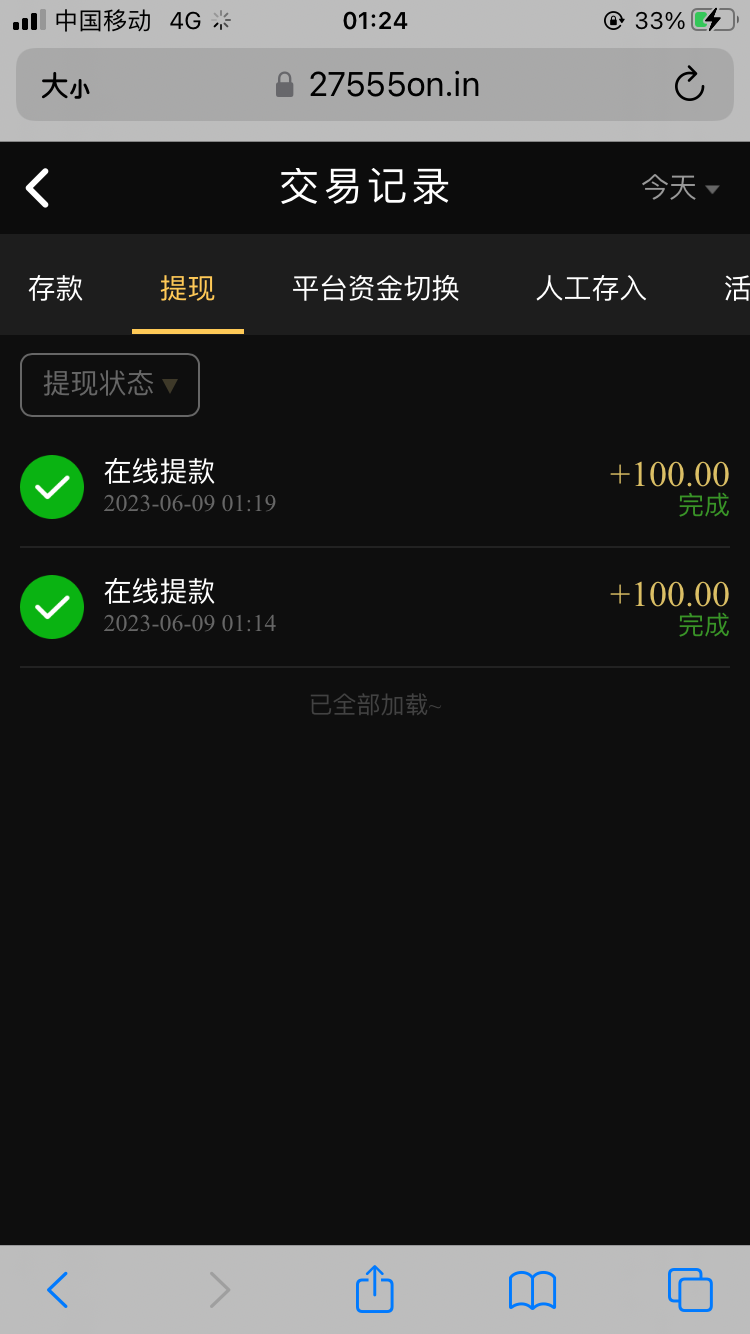The width and height of the screenshot is (750, 1334).
Task: Open the 今天 date filter dropdown
Action: pyautogui.click(x=680, y=187)
